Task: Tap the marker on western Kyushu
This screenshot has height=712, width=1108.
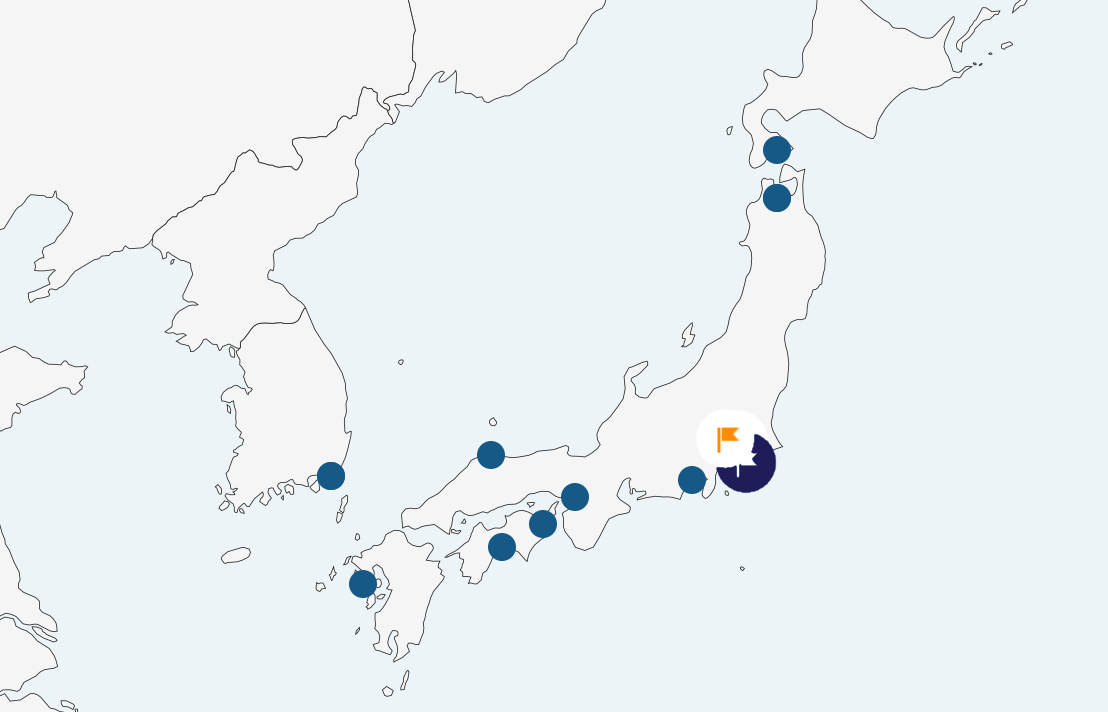Action: [x=363, y=583]
